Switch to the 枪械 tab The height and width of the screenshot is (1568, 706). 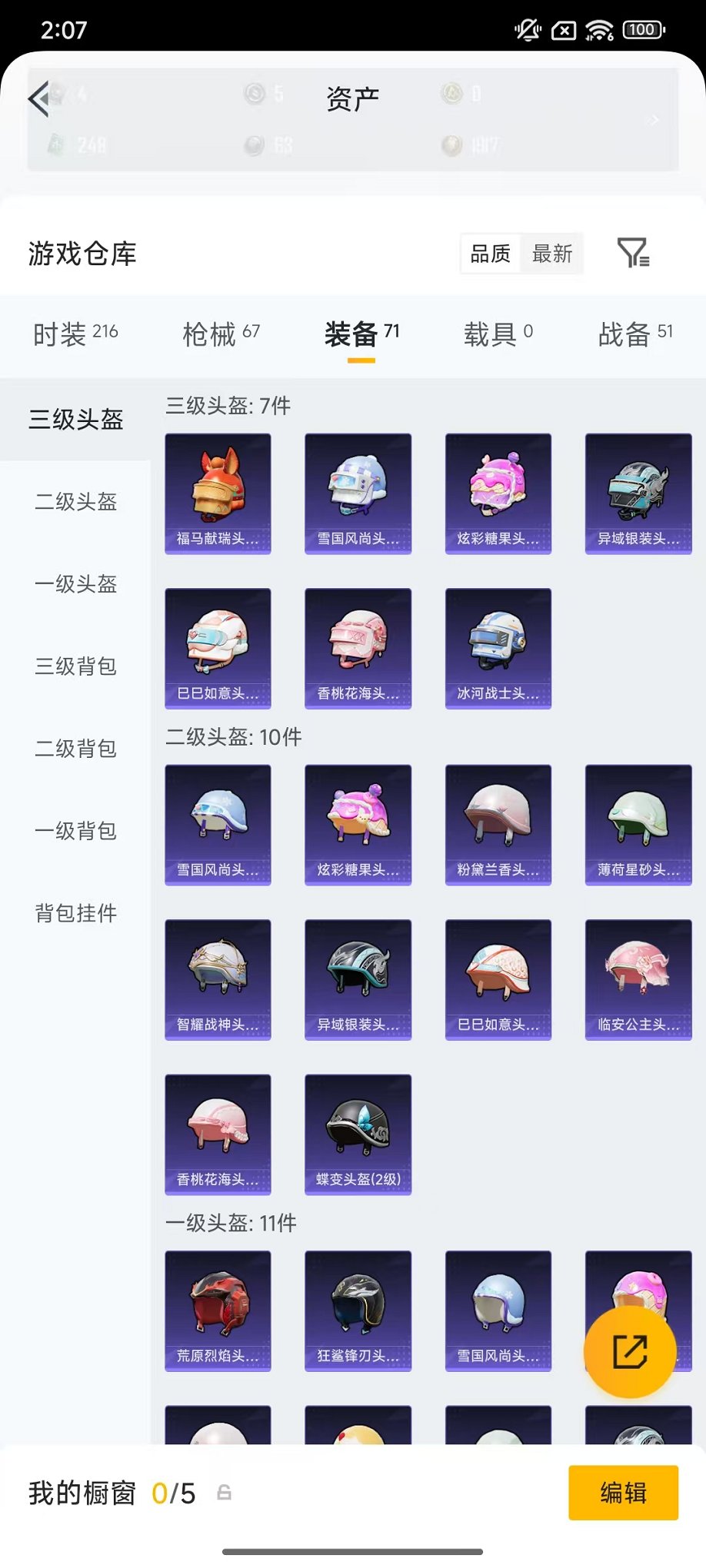(221, 334)
